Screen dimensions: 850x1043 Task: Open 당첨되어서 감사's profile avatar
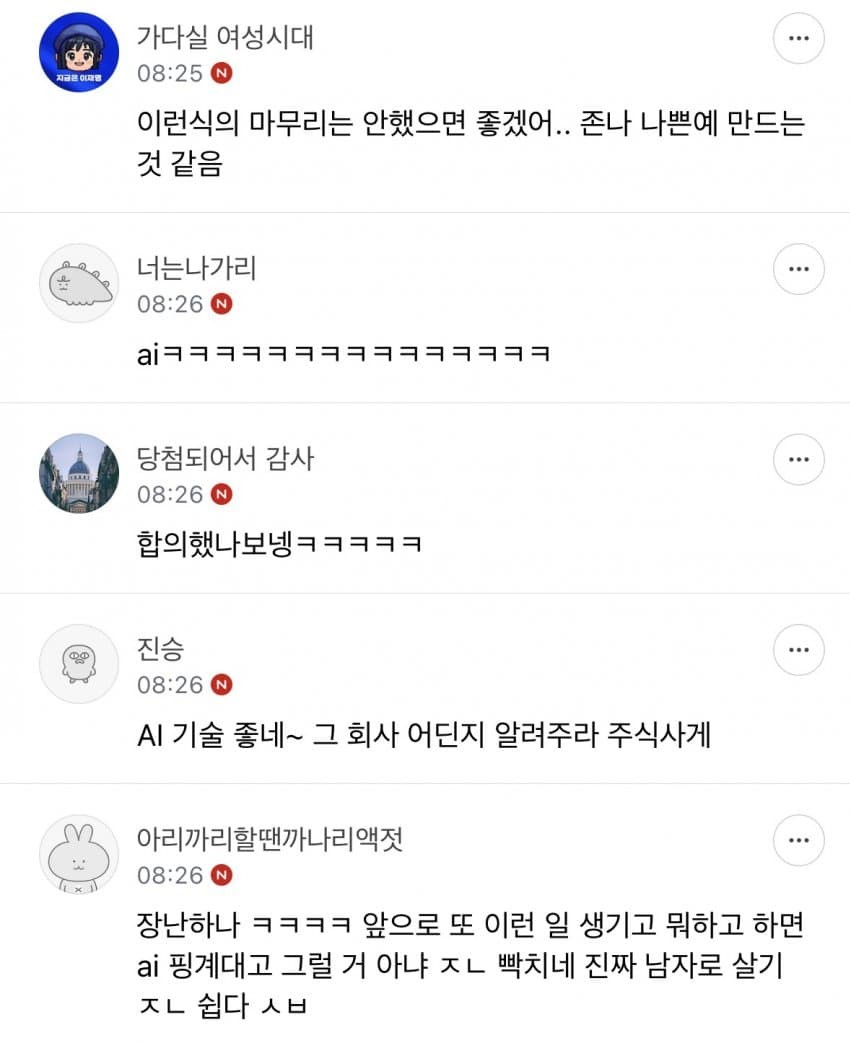(78, 473)
